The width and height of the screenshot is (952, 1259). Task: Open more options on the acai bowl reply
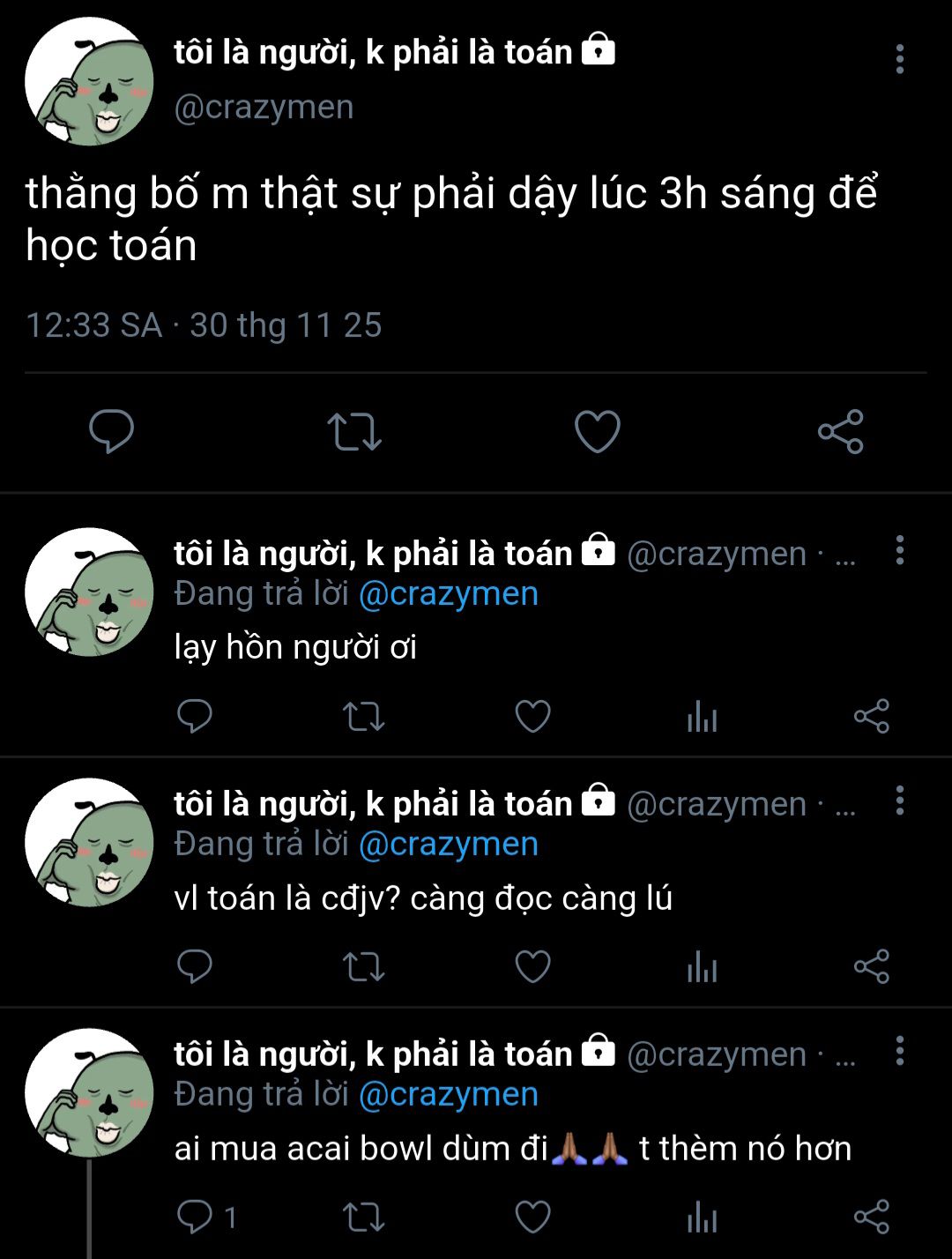click(899, 1051)
